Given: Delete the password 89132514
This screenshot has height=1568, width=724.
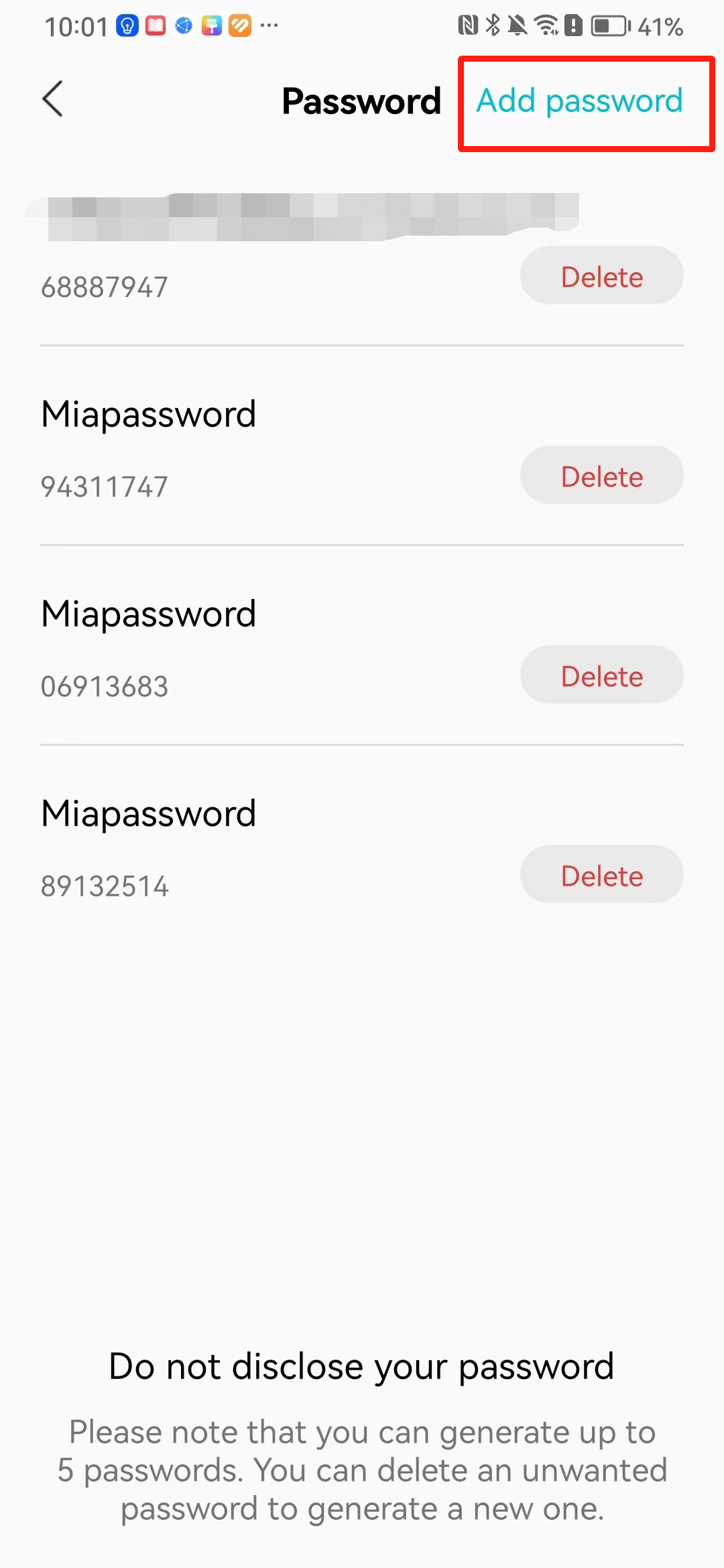Looking at the screenshot, I should point(602,874).
